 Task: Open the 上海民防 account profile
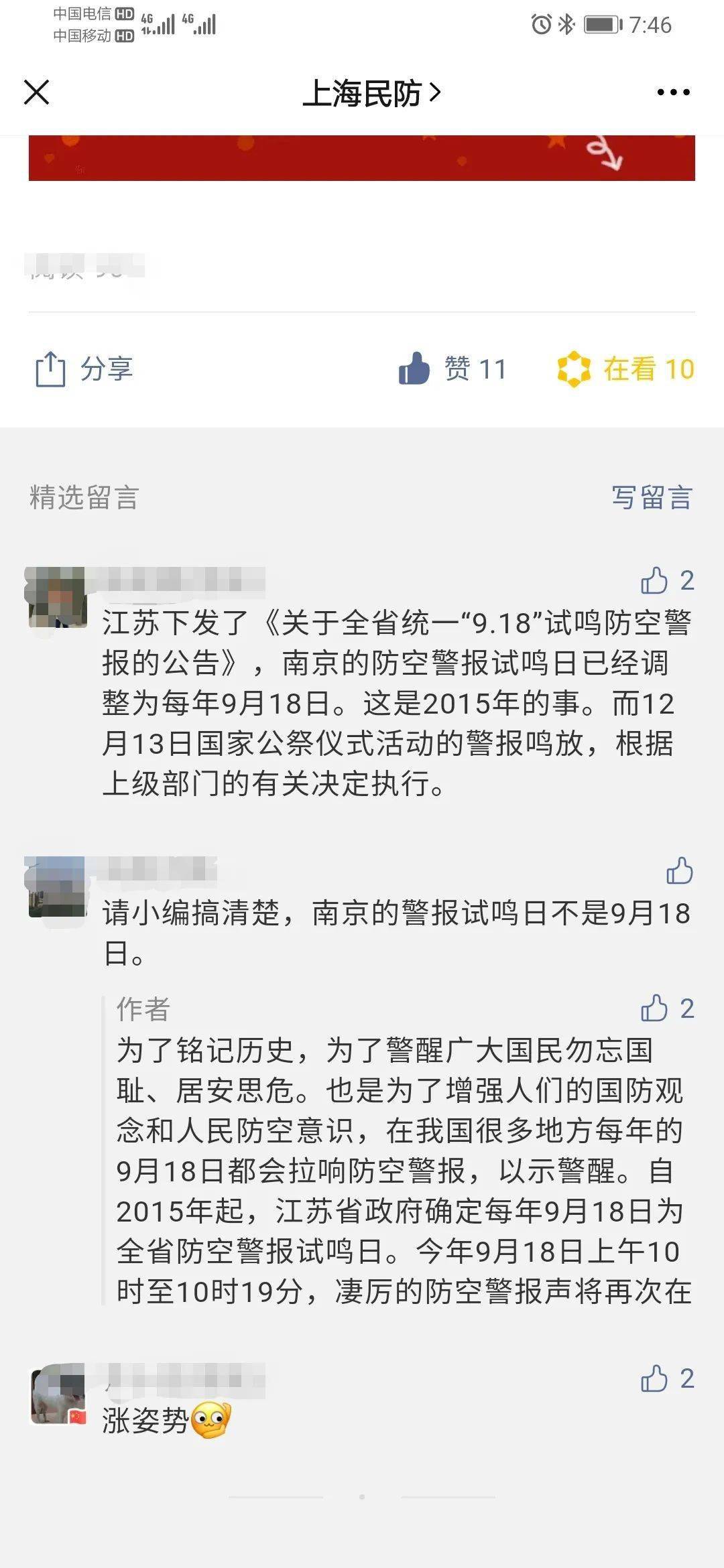click(371, 93)
